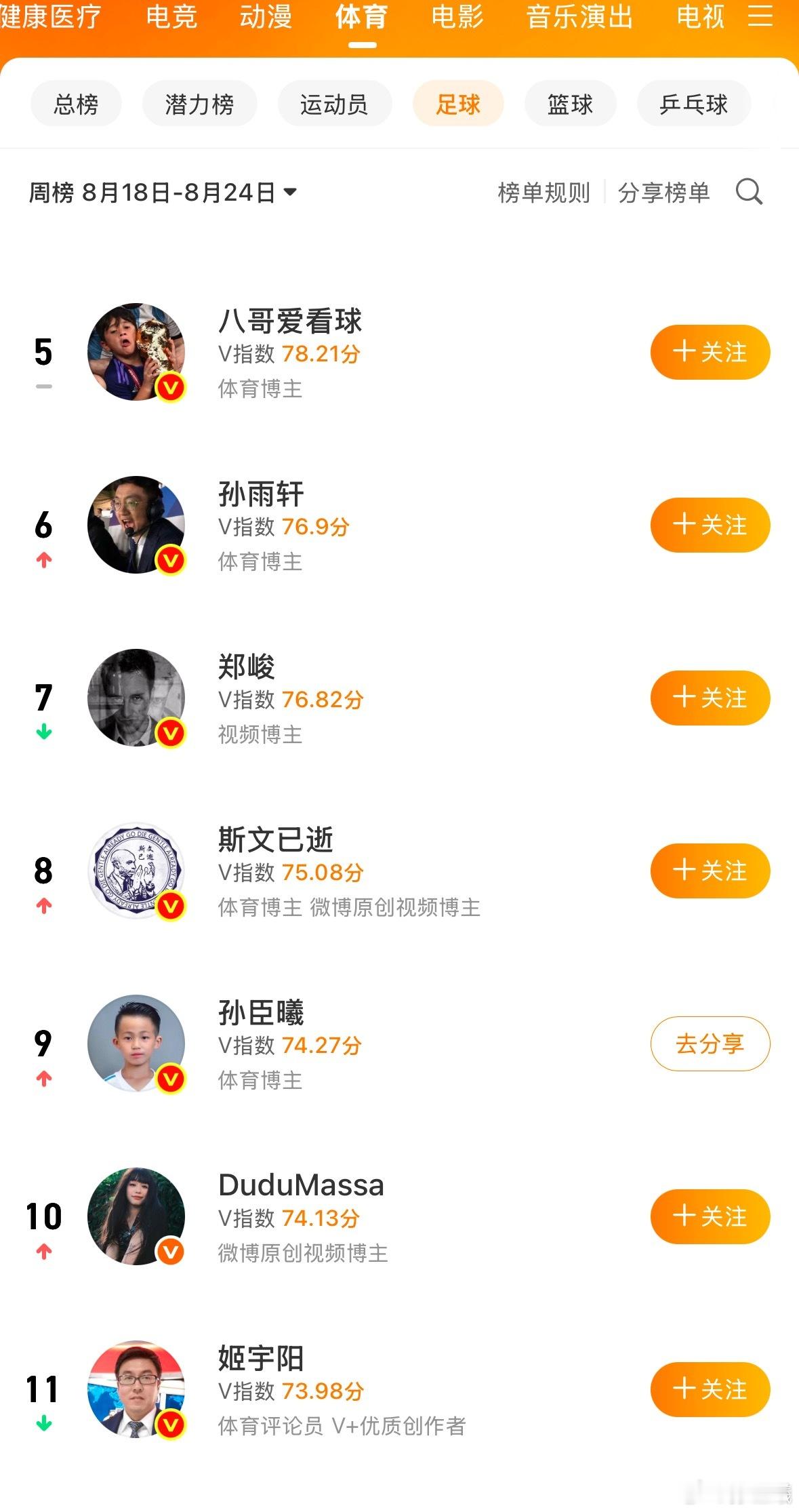Expand the 周榜 date range dropdown
The height and width of the screenshot is (1512, 799).
tap(163, 193)
